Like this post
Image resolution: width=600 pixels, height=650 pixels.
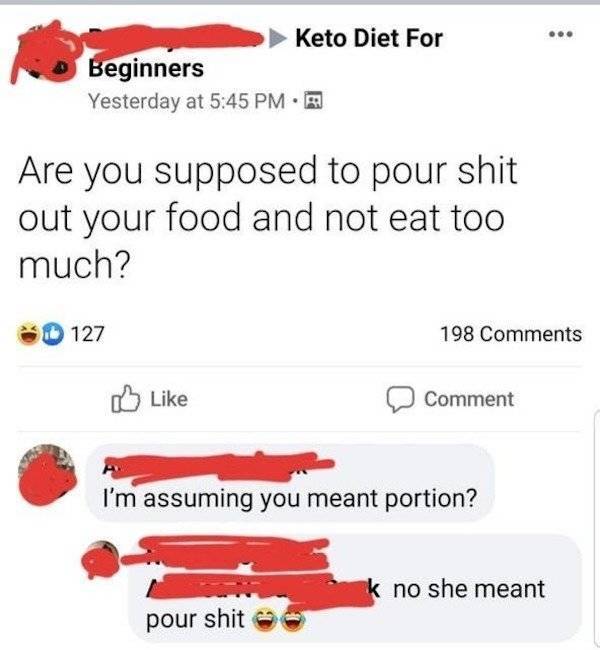point(149,399)
